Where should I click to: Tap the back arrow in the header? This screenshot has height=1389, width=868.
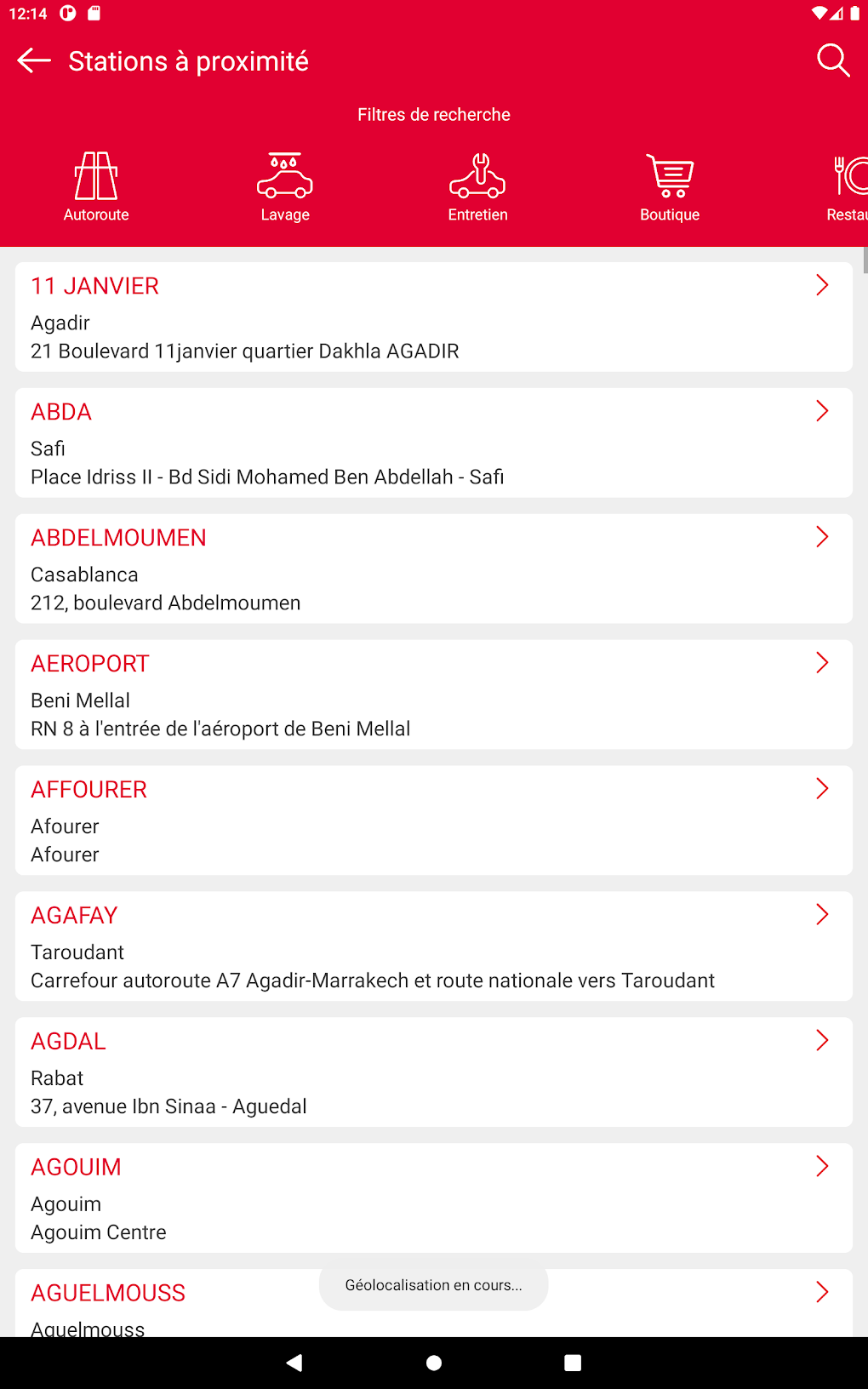click(33, 60)
